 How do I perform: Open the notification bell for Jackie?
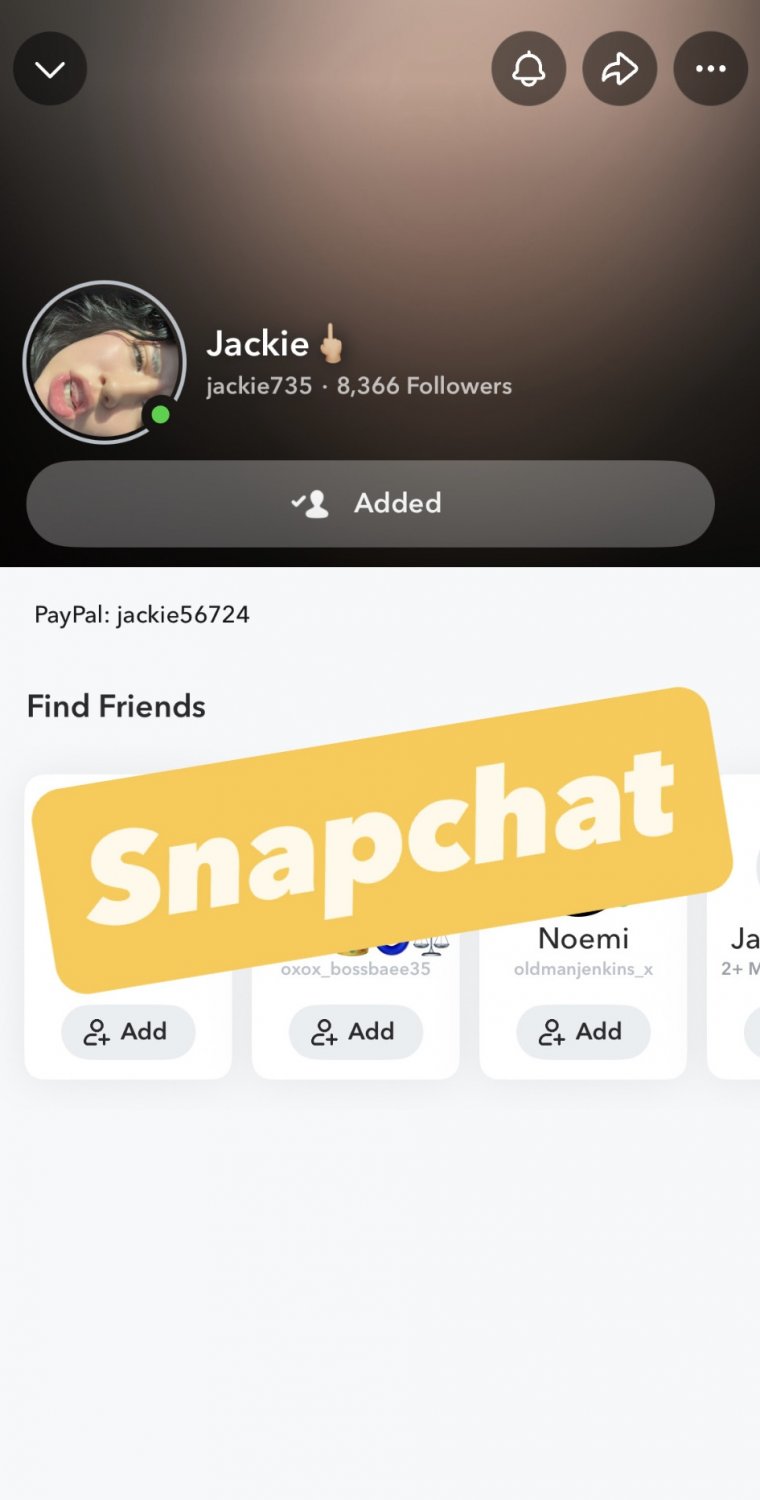tap(529, 69)
